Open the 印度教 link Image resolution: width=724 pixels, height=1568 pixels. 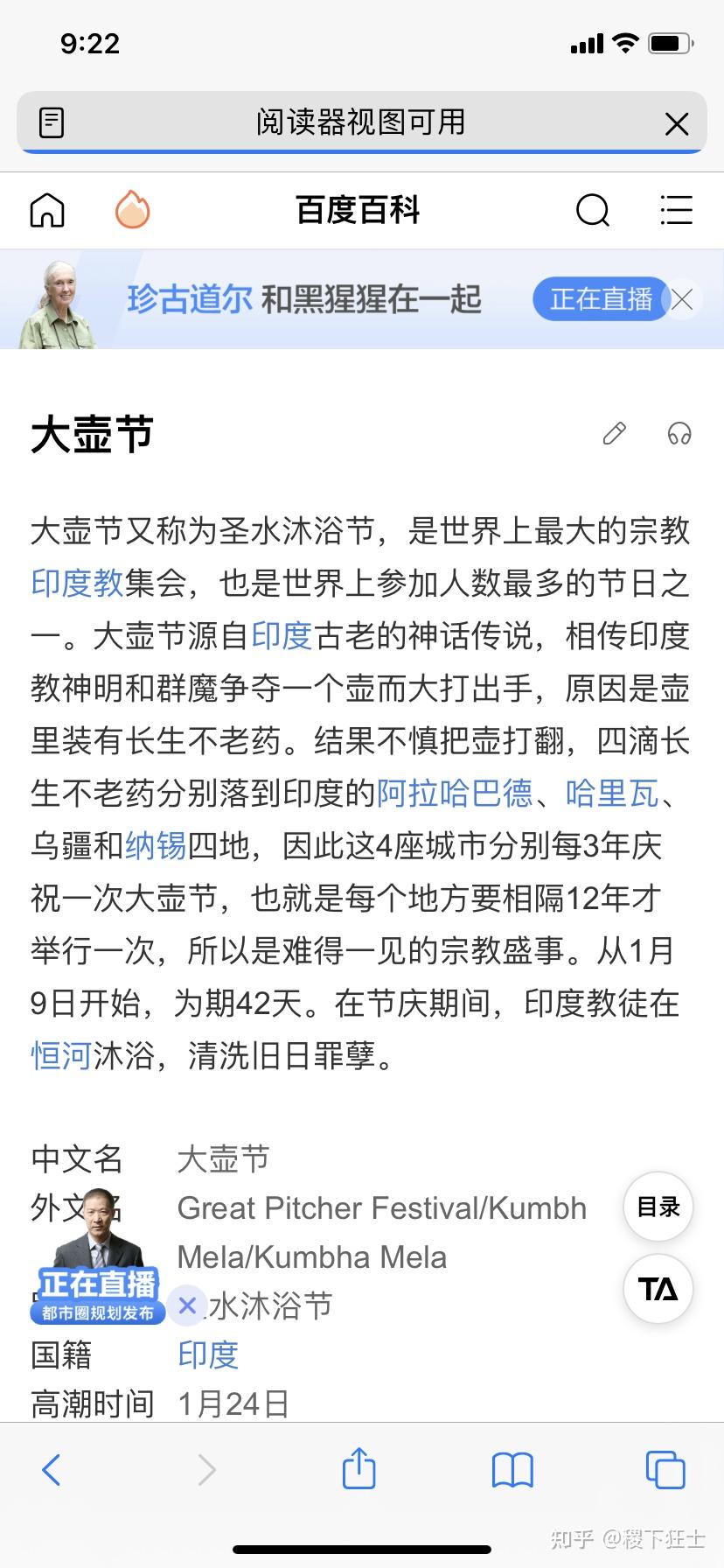coord(77,584)
